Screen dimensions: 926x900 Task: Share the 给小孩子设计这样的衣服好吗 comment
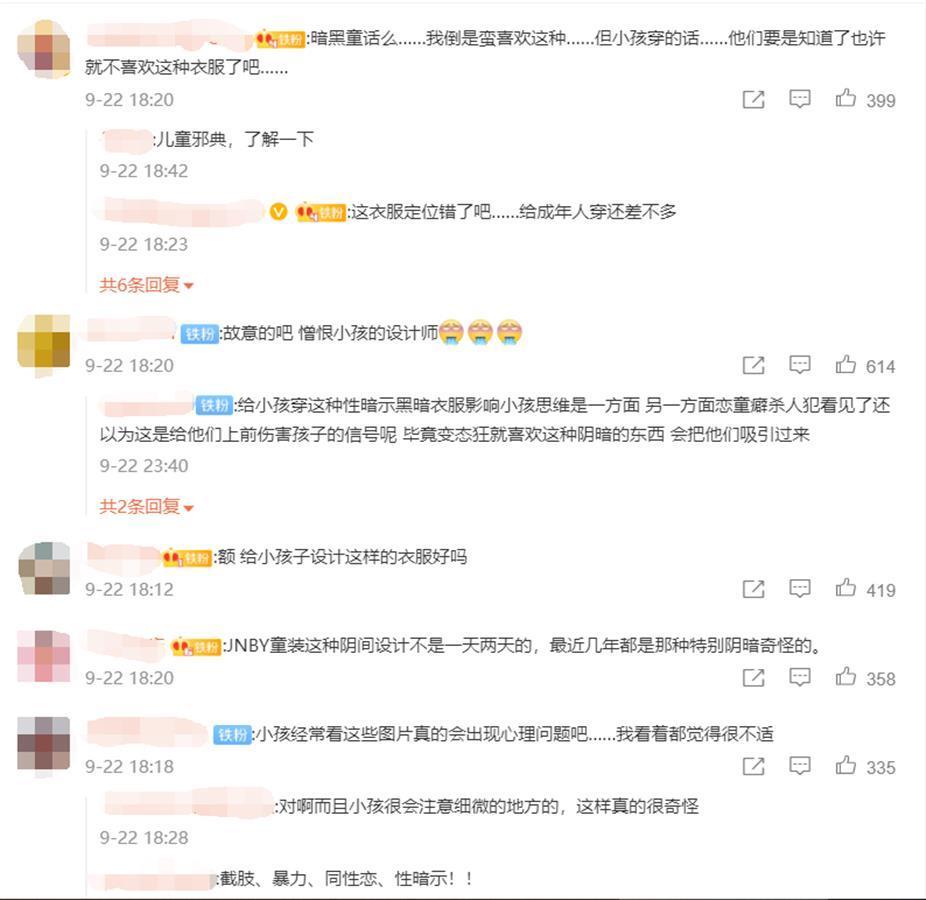(754, 589)
